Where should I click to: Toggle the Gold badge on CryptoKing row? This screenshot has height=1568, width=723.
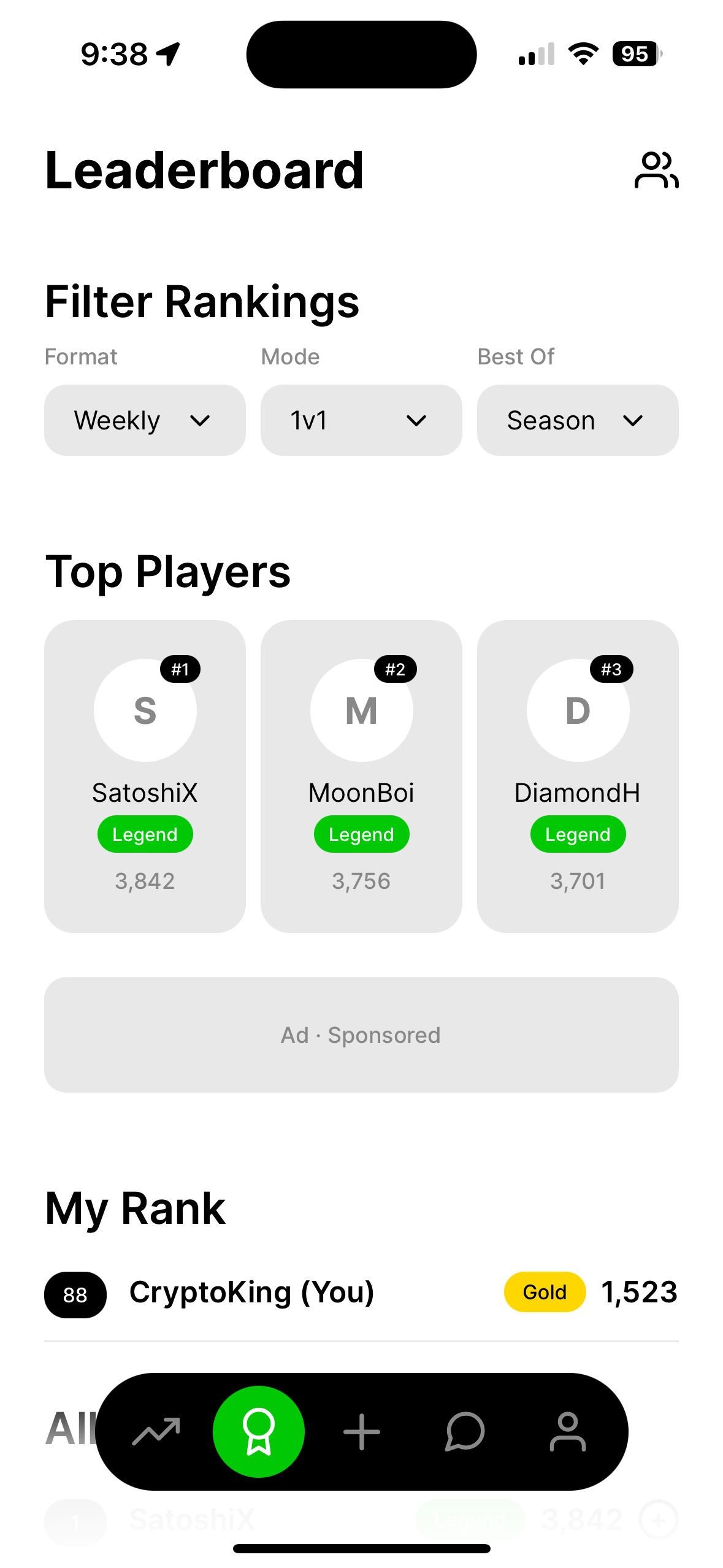click(544, 1291)
